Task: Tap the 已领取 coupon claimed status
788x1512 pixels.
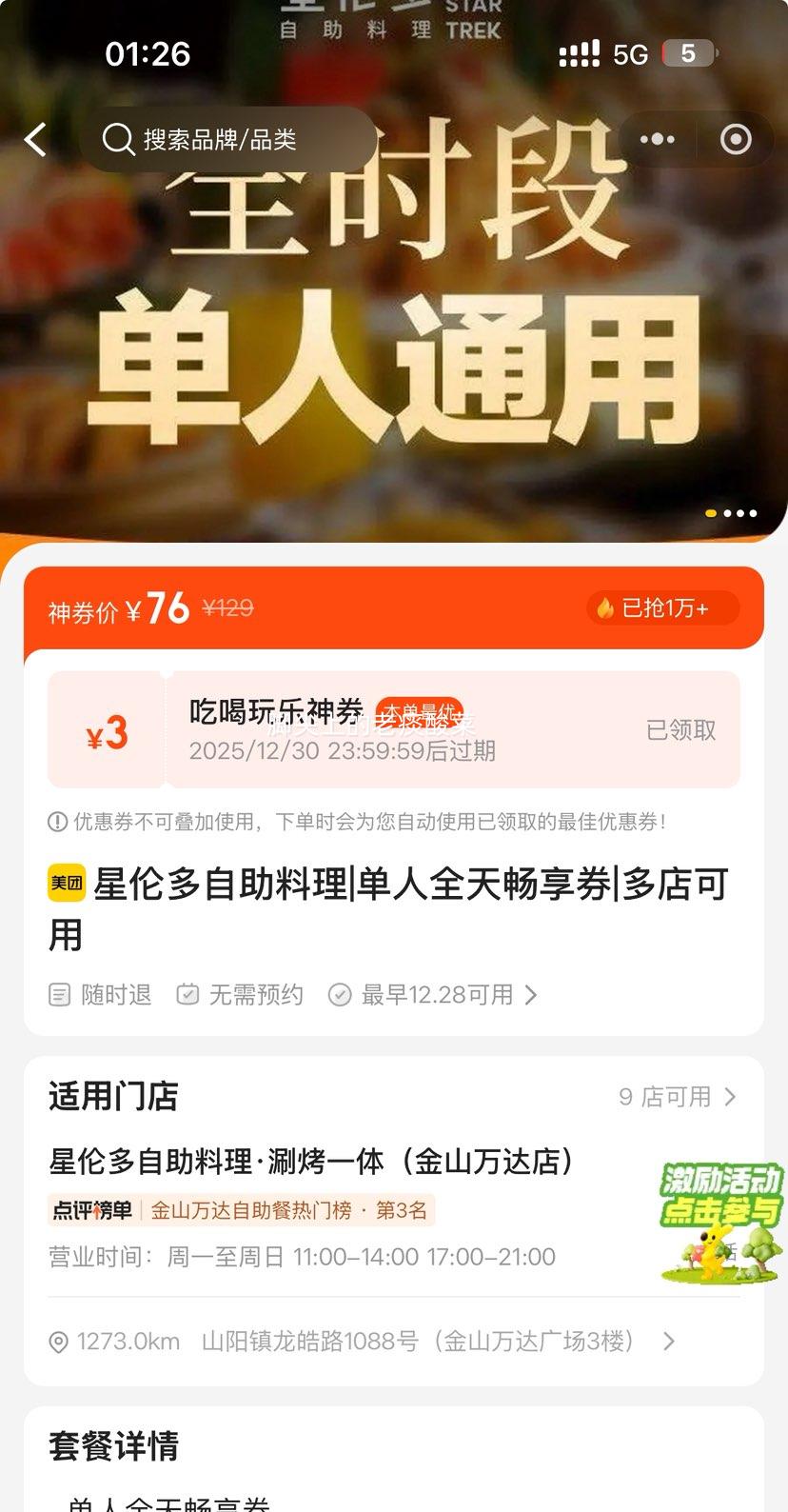Action: coord(680,729)
